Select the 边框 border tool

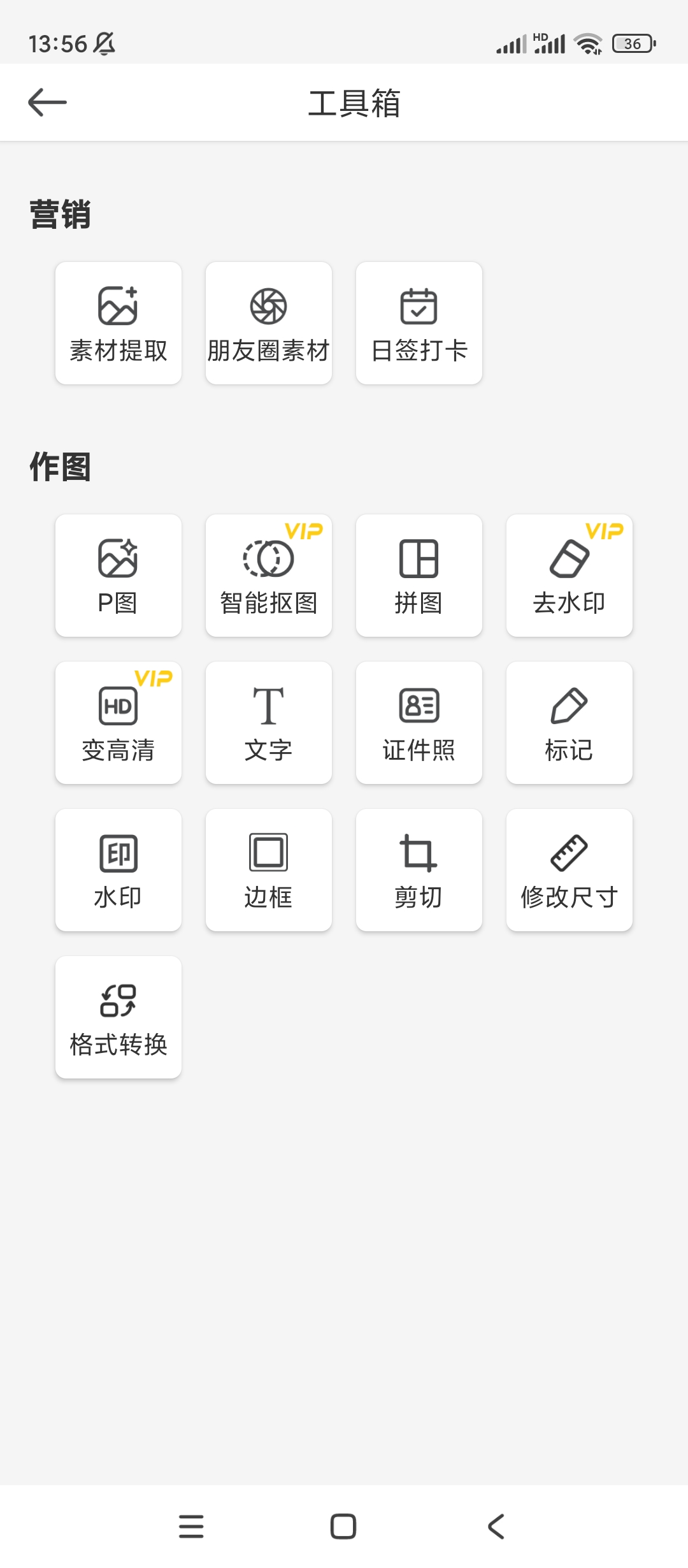point(269,870)
